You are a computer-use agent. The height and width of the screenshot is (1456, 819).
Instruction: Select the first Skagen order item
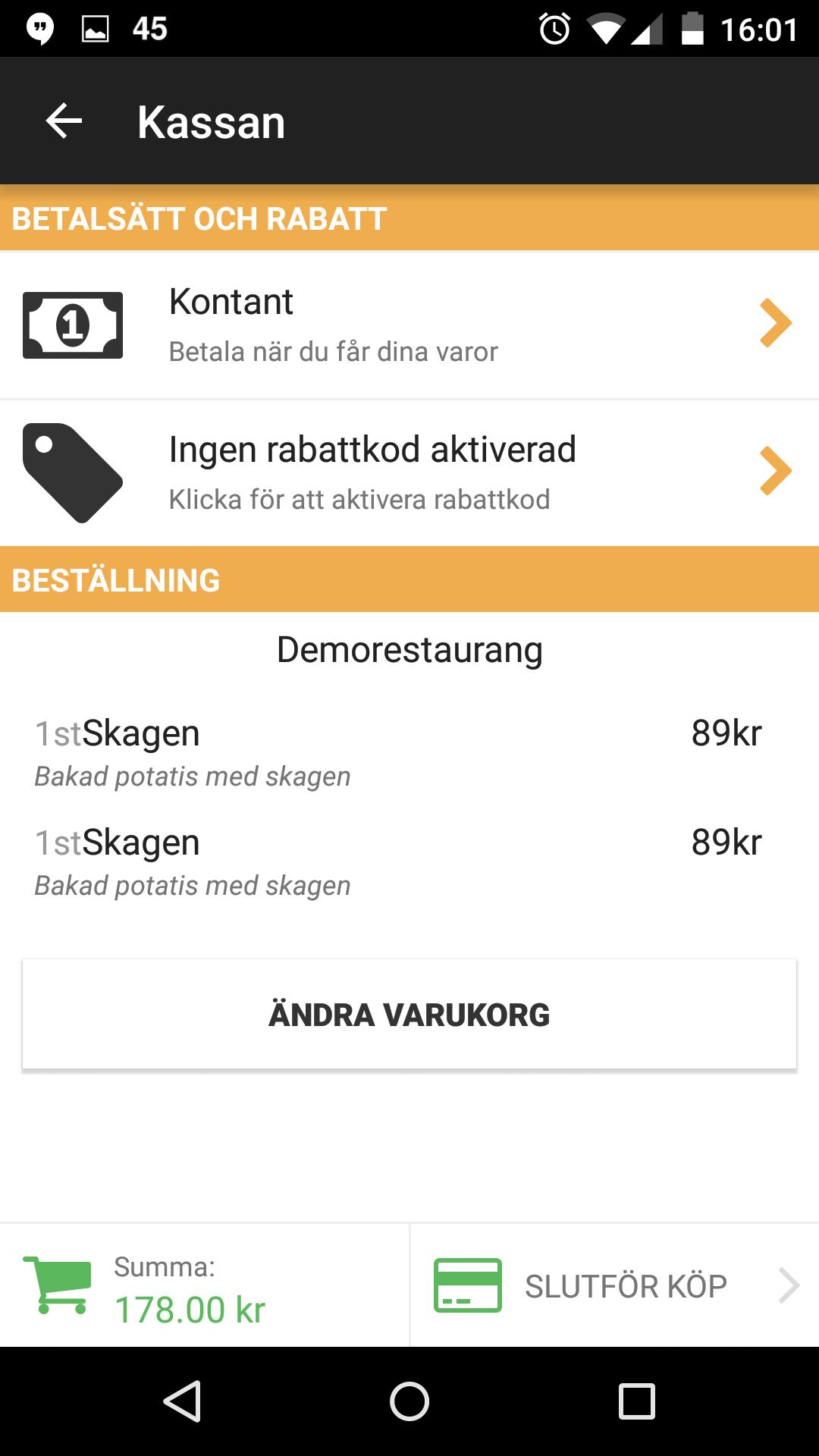click(x=303, y=747)
